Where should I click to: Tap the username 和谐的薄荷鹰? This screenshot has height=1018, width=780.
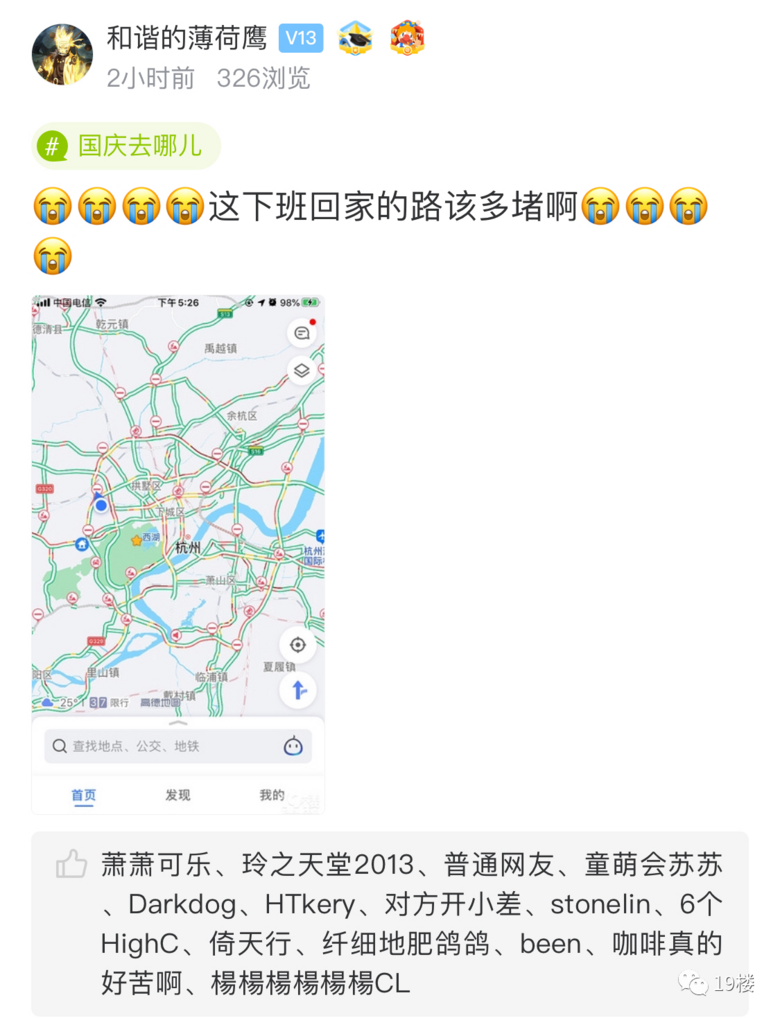[186, 39]
